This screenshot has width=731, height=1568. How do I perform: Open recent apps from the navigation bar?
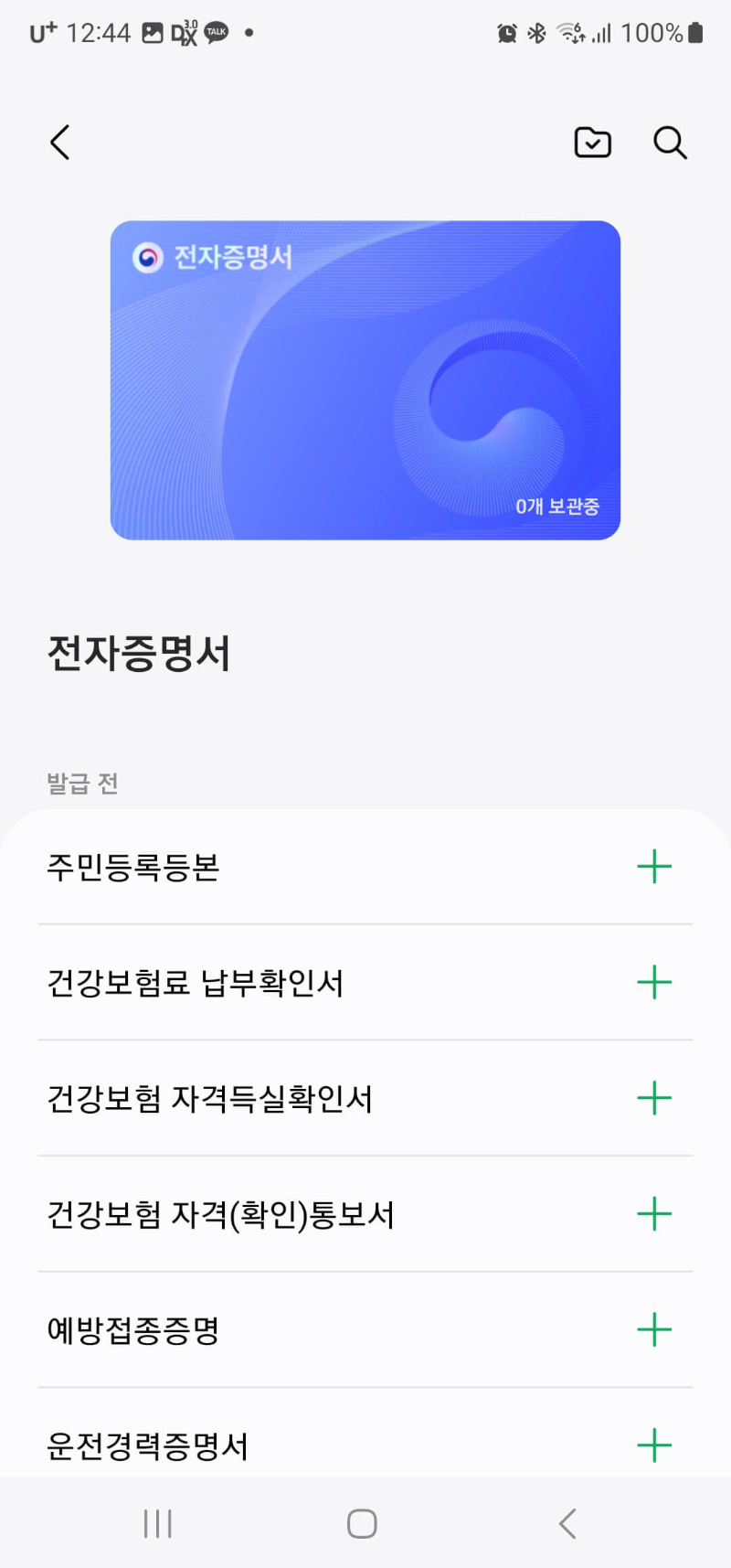[x=157, y=1522]
